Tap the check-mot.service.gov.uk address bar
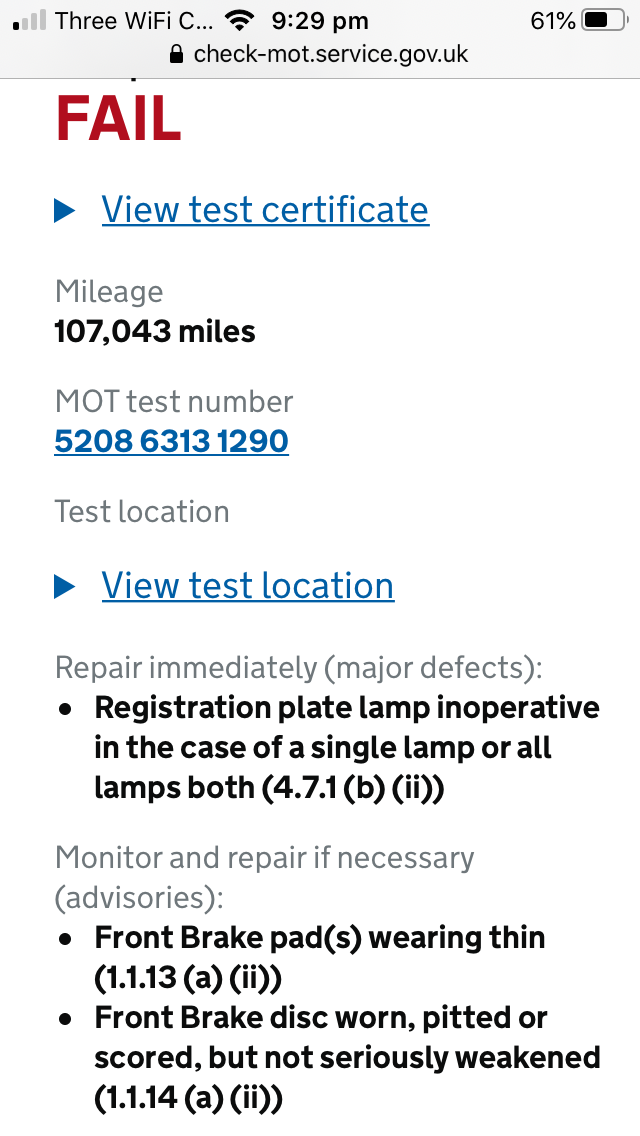 pos(319,54)
